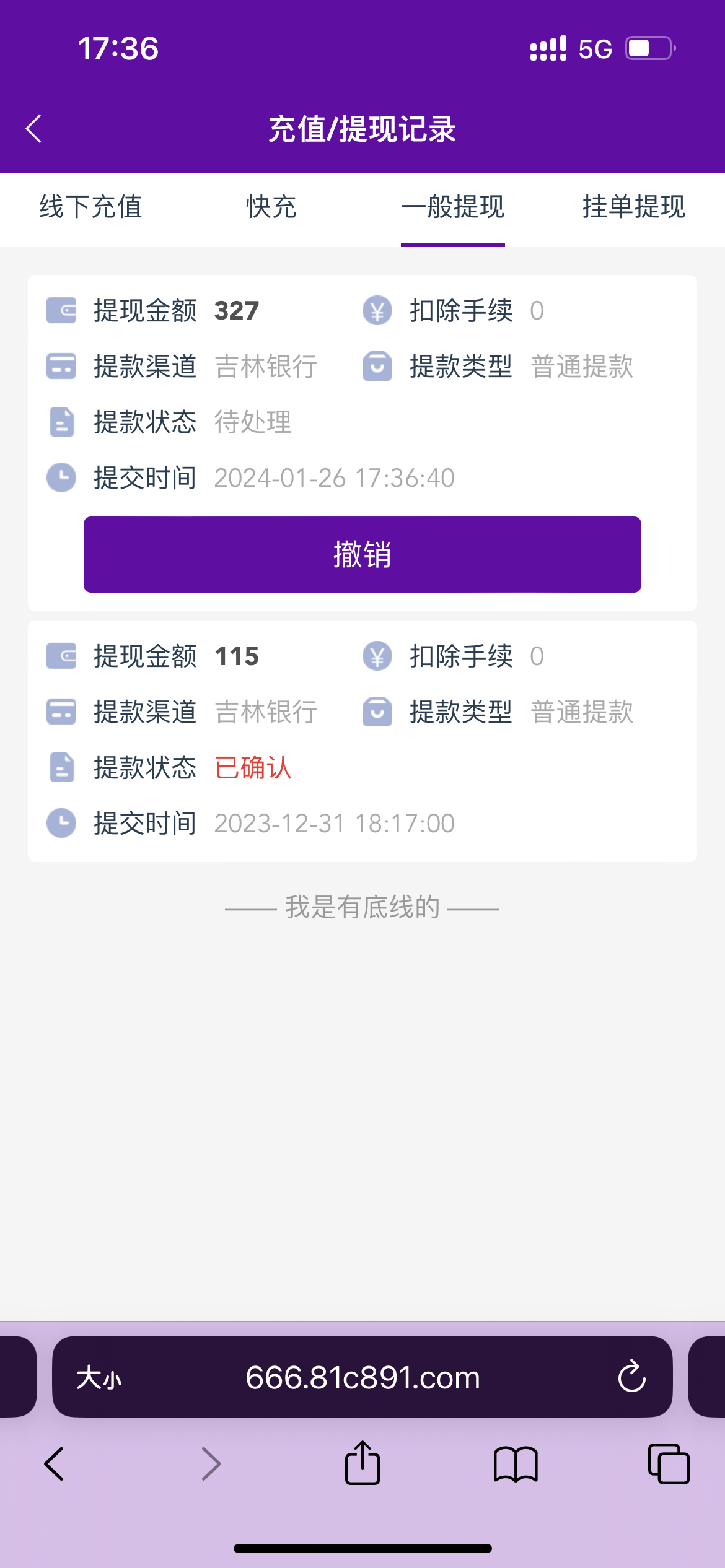Show all open browser tabs
The height and width of the screenshot is (1568, 725).
pos(668,1464)
